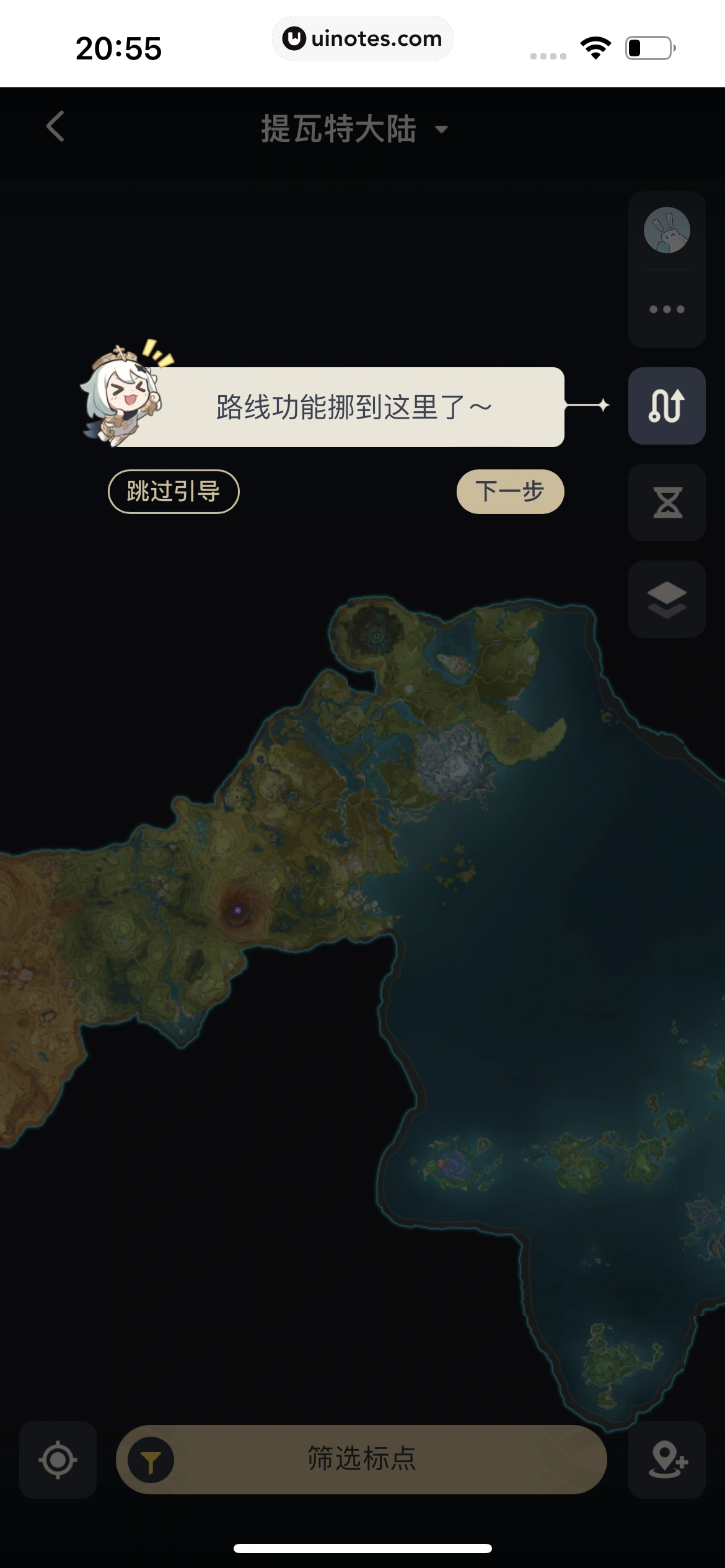The width and height of the screenshot is (725, 1568).
Task: Tap the hourglass timer icon
Action: click(667, 502)
